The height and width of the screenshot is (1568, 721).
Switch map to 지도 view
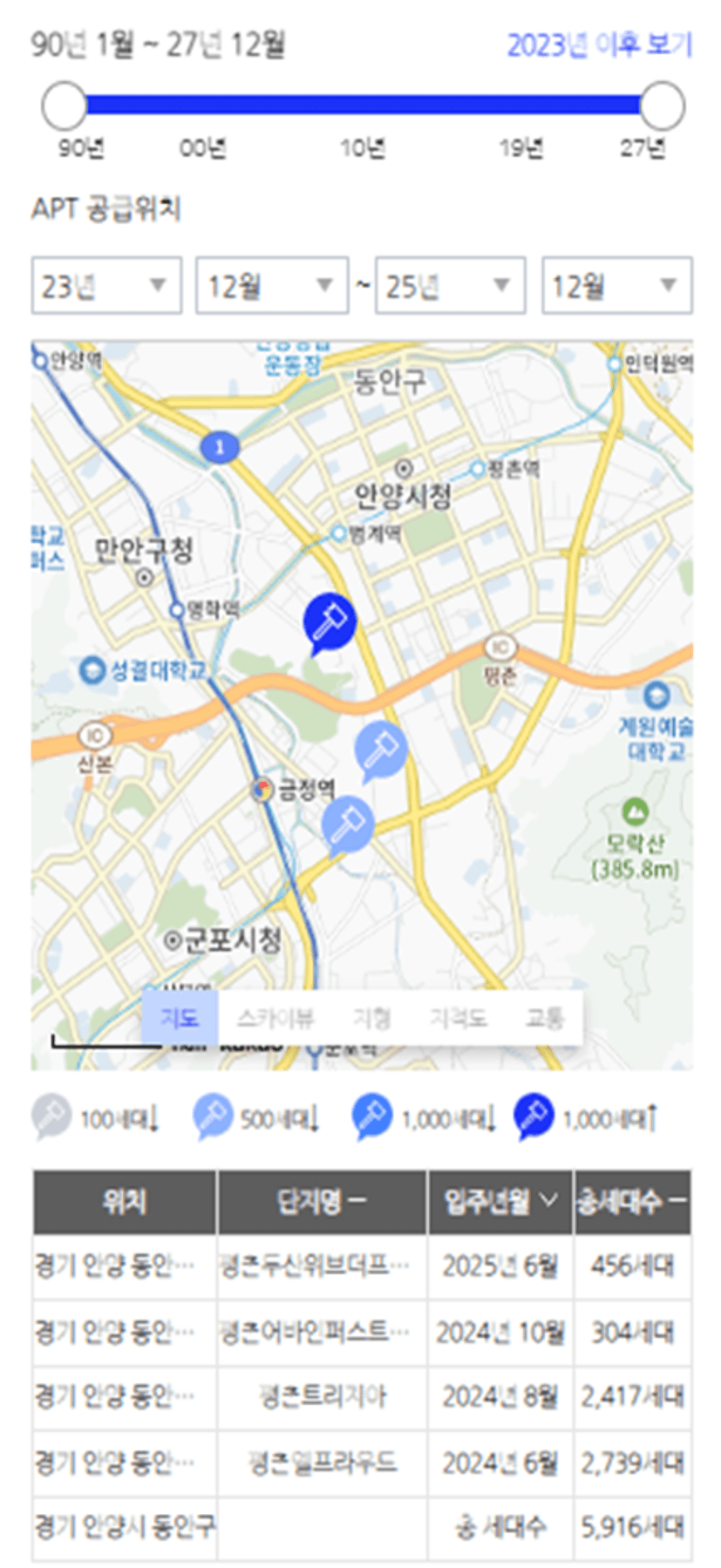point(180,1017)
